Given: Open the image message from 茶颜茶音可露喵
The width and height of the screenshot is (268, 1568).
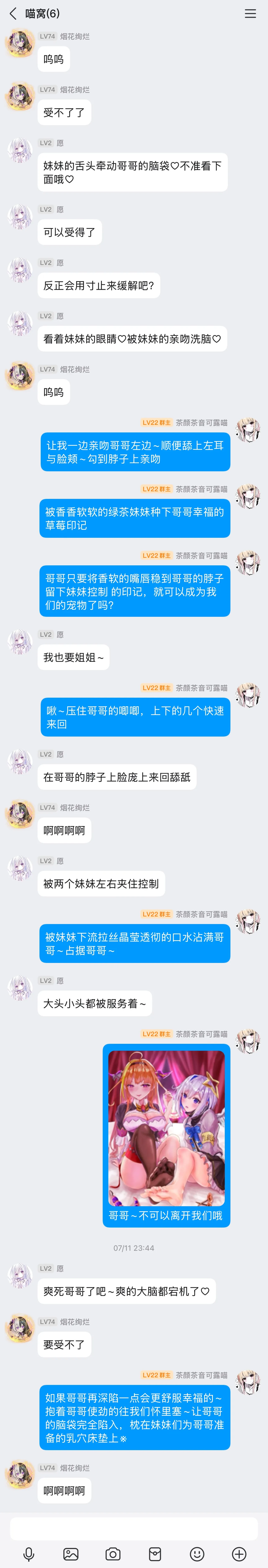Looking at the screenshot, I should (x=166, y=1128).
